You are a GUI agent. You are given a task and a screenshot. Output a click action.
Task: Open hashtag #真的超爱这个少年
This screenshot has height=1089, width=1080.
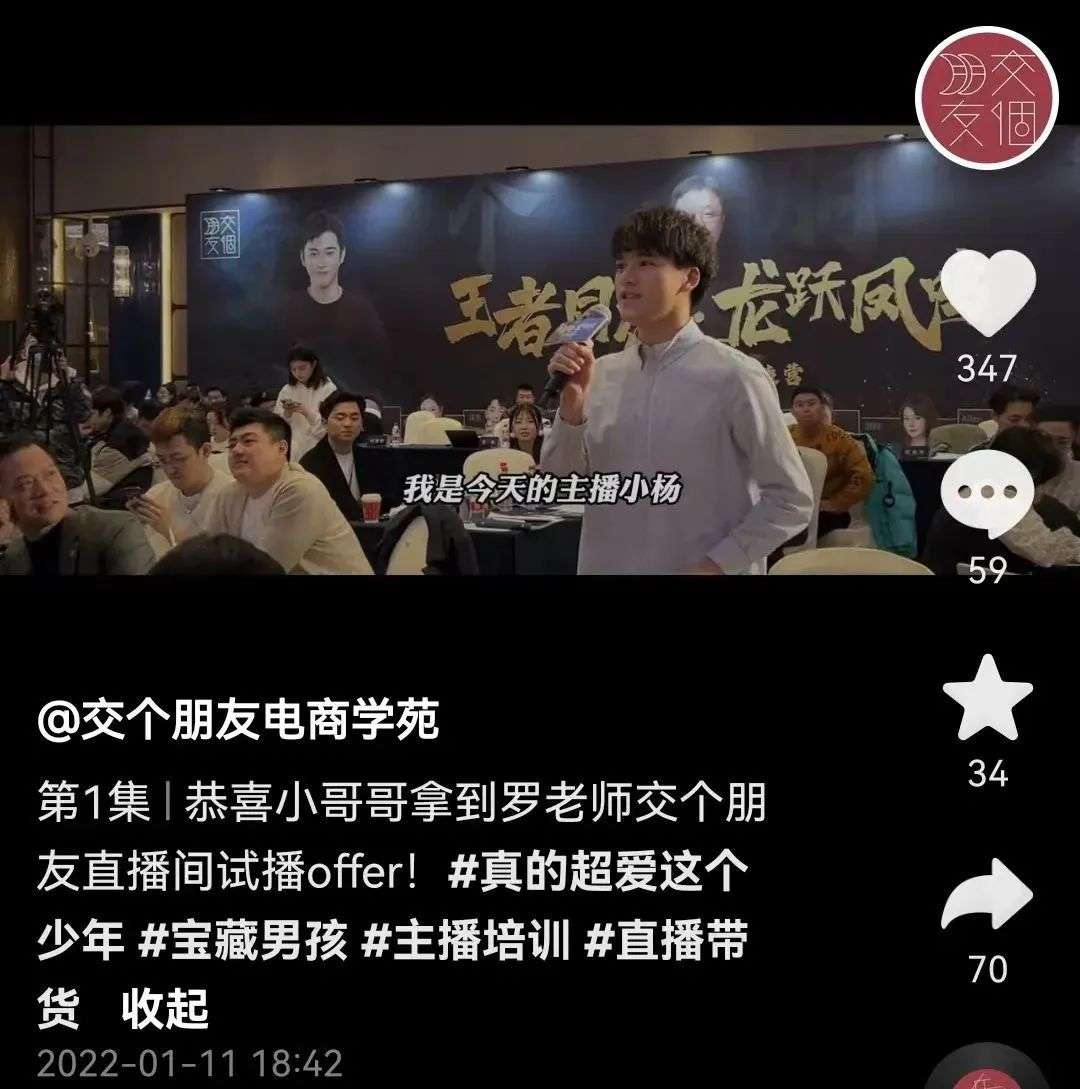[597, 873]
